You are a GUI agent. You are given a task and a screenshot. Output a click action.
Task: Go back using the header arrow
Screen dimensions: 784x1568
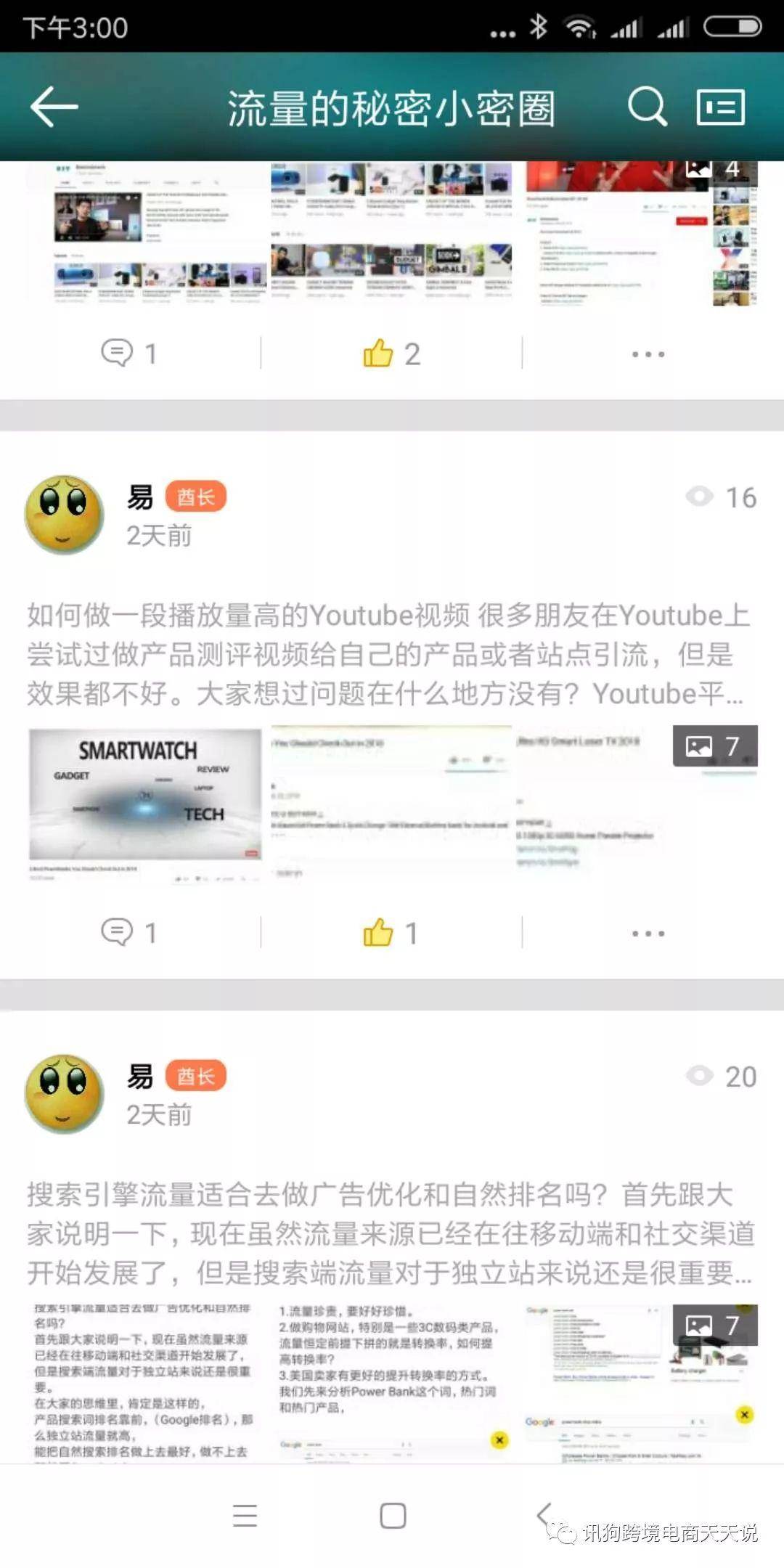point(54,107)
